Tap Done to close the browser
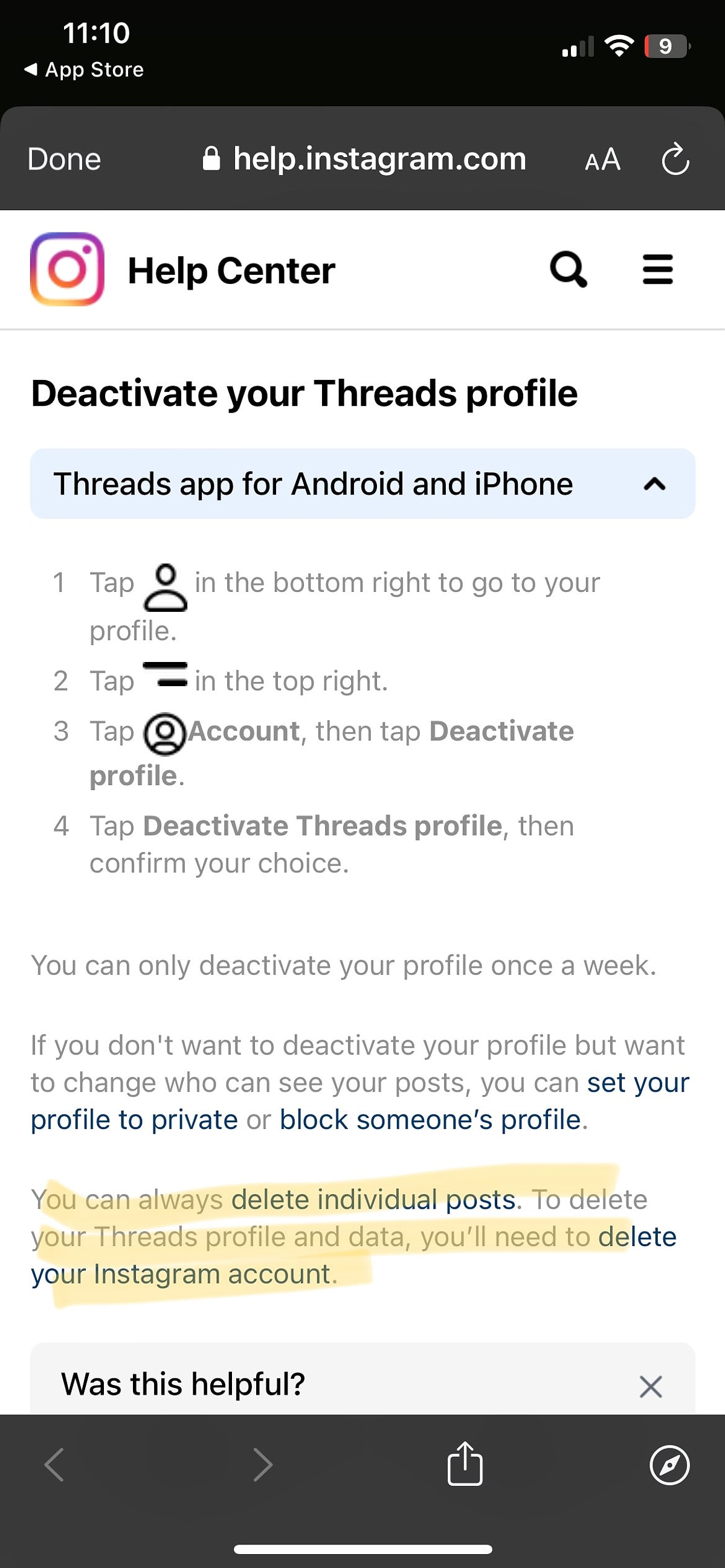 coord(64,159)
